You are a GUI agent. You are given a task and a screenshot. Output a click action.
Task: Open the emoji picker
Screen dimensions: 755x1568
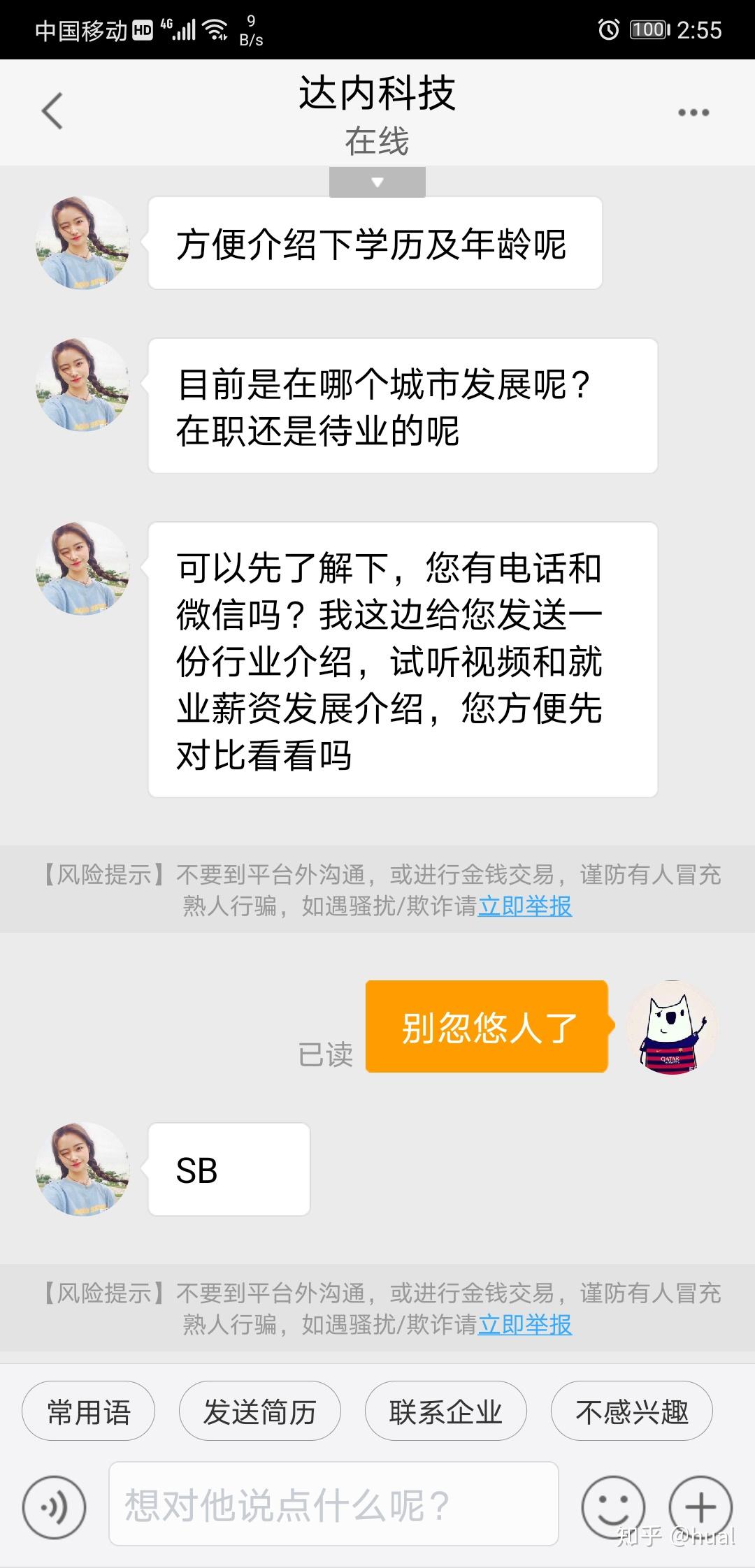613,1507
